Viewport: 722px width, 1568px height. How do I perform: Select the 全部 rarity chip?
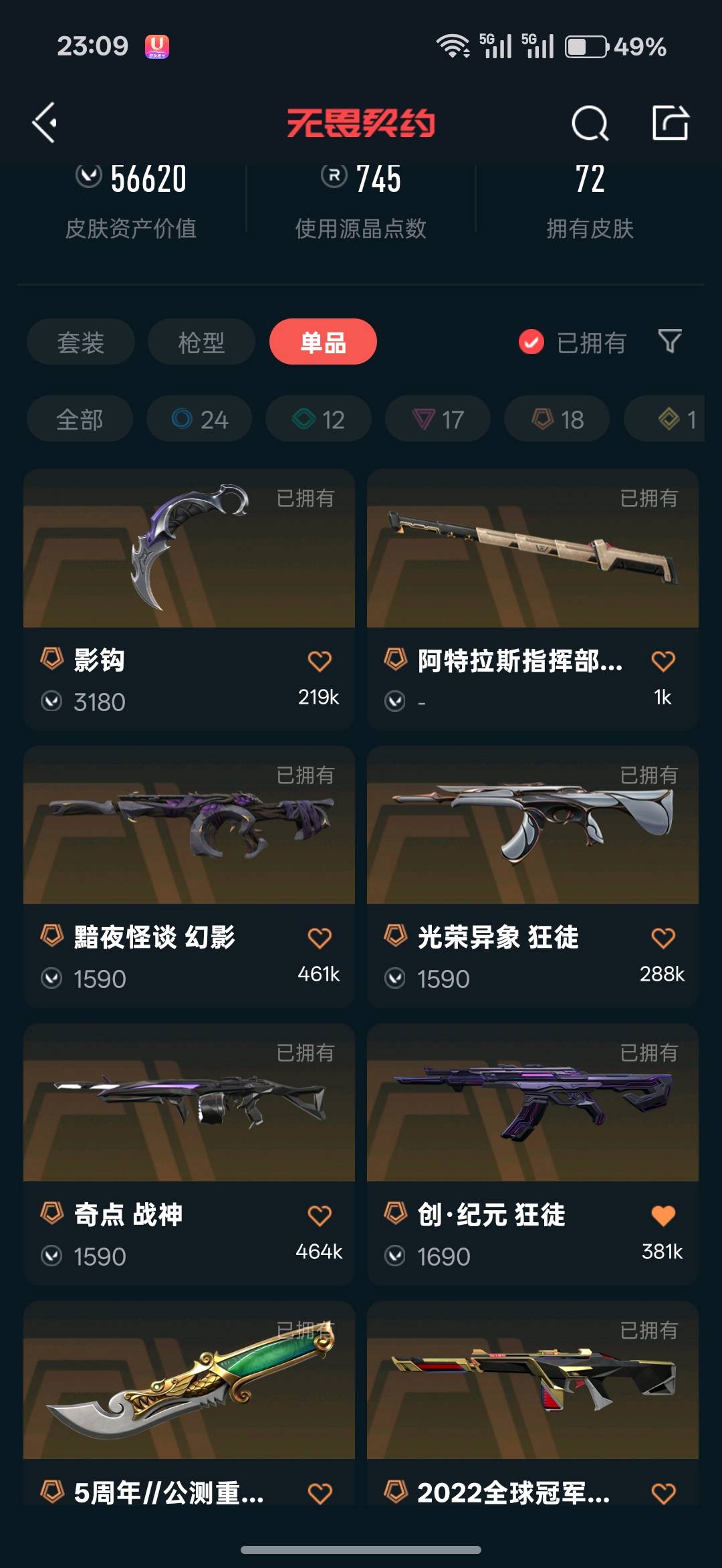pos(80,419)
